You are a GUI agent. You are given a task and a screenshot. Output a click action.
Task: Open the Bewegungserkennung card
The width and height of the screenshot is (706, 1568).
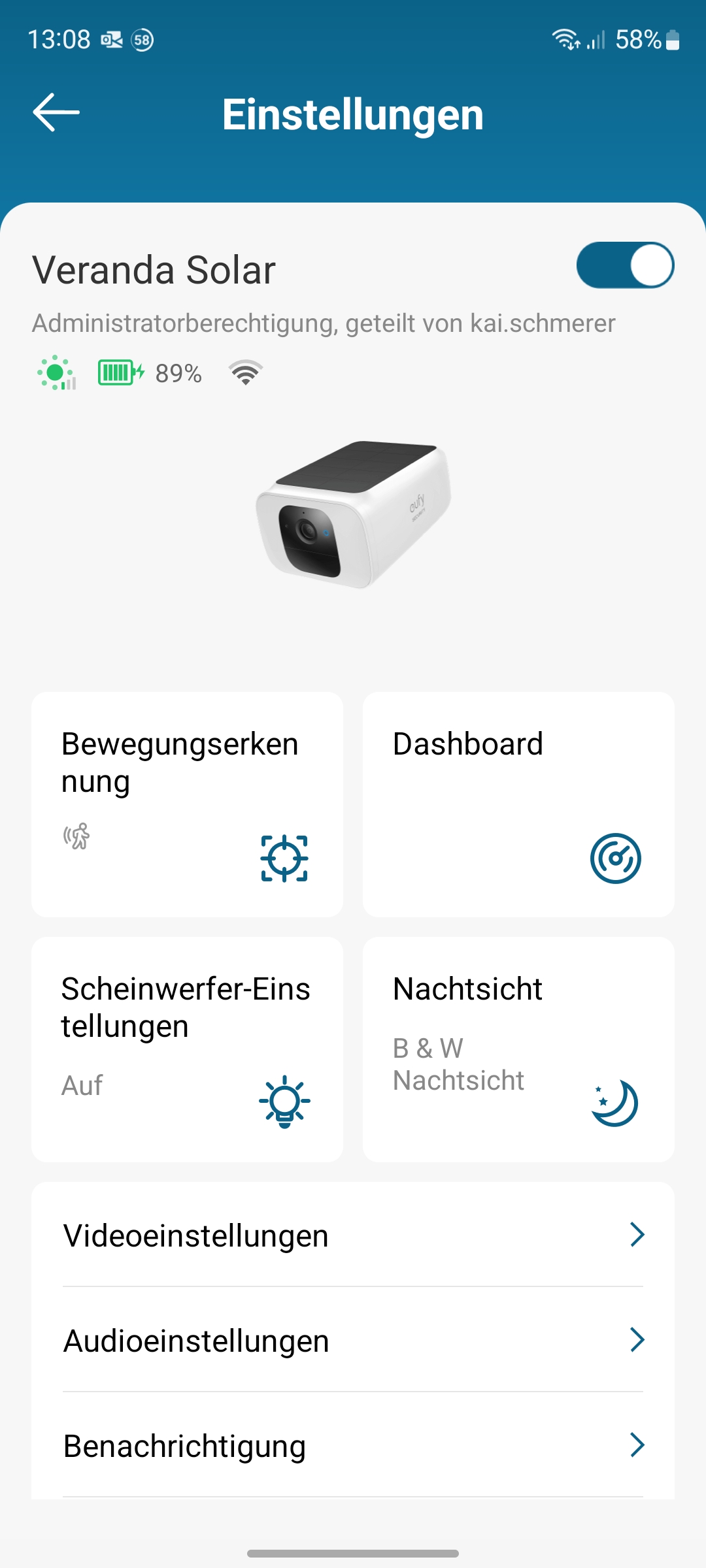[187, 804]
